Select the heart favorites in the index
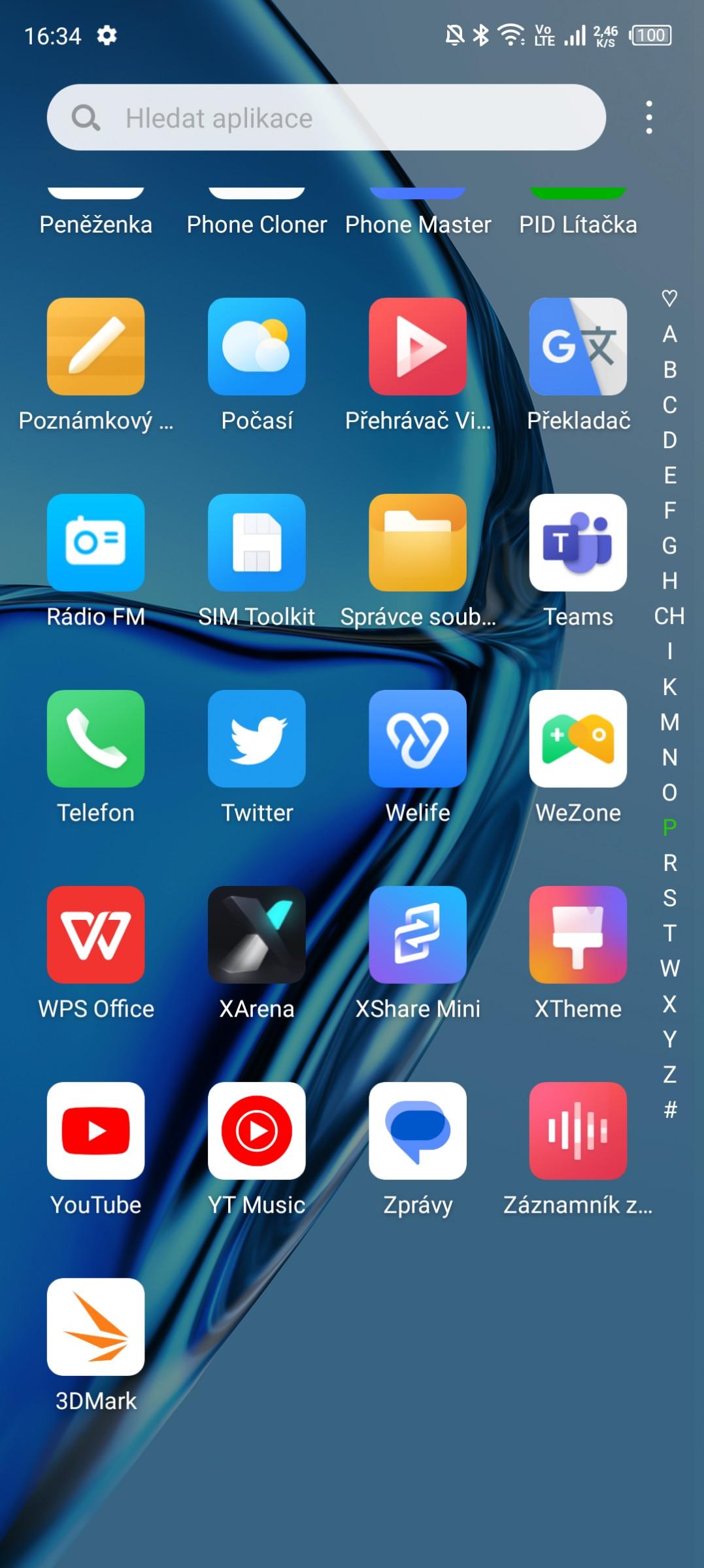704x1568 pixels. 669,298
